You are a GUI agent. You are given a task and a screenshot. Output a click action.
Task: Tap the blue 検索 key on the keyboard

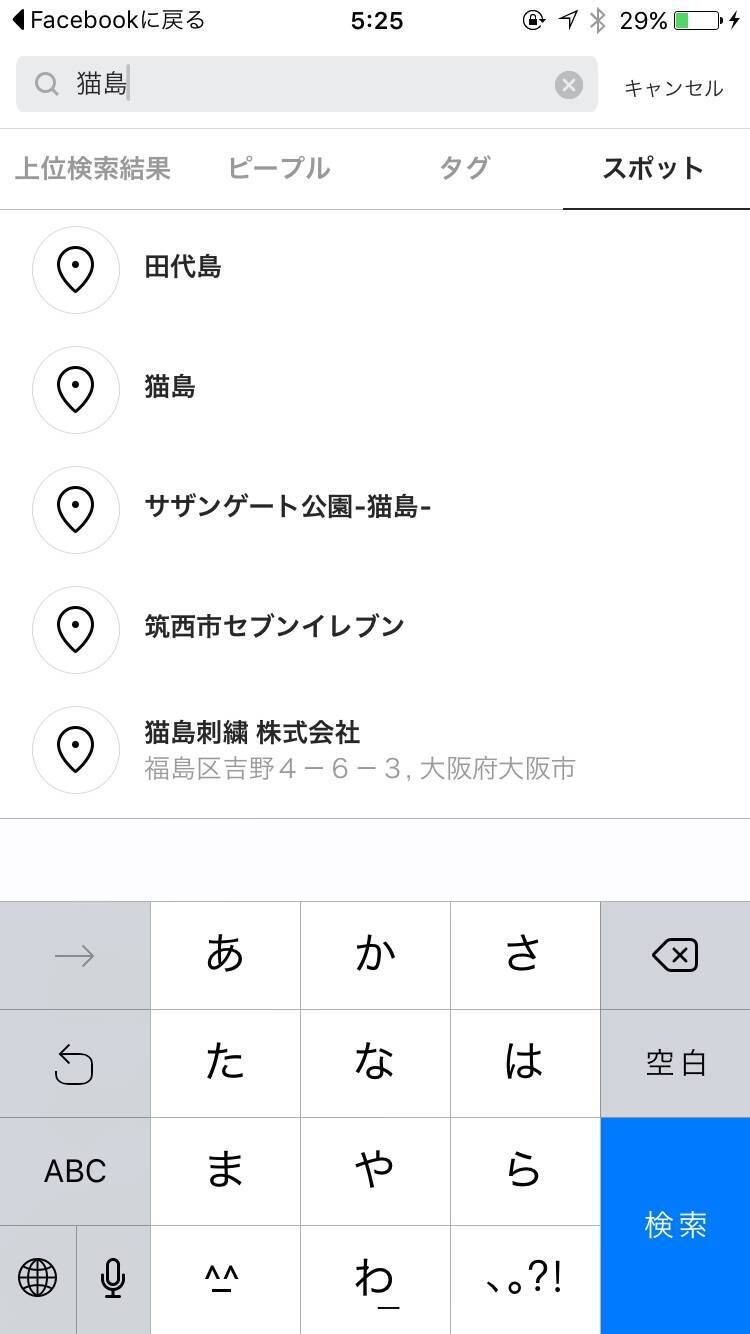point(675,1225)
